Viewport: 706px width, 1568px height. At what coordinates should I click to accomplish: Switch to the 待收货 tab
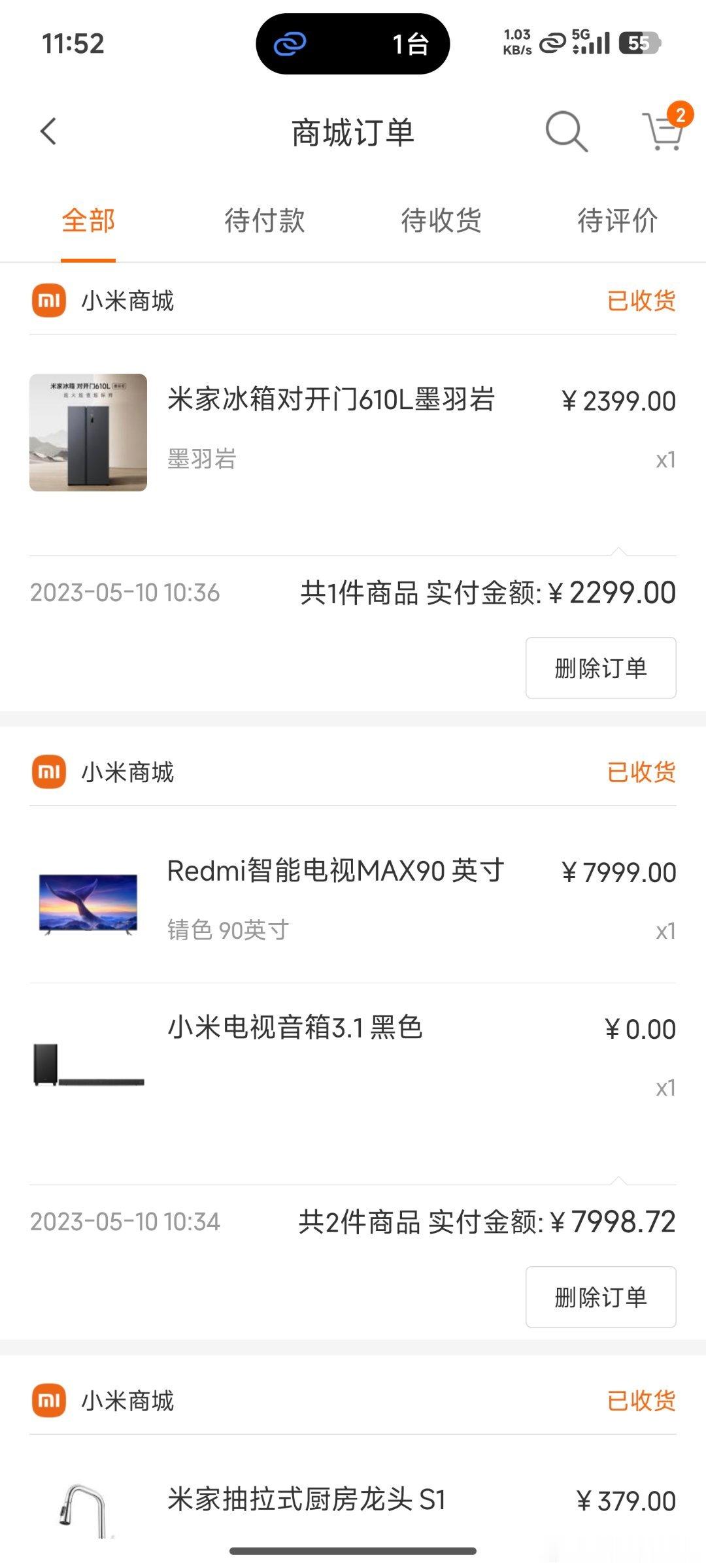pos(441,220)
